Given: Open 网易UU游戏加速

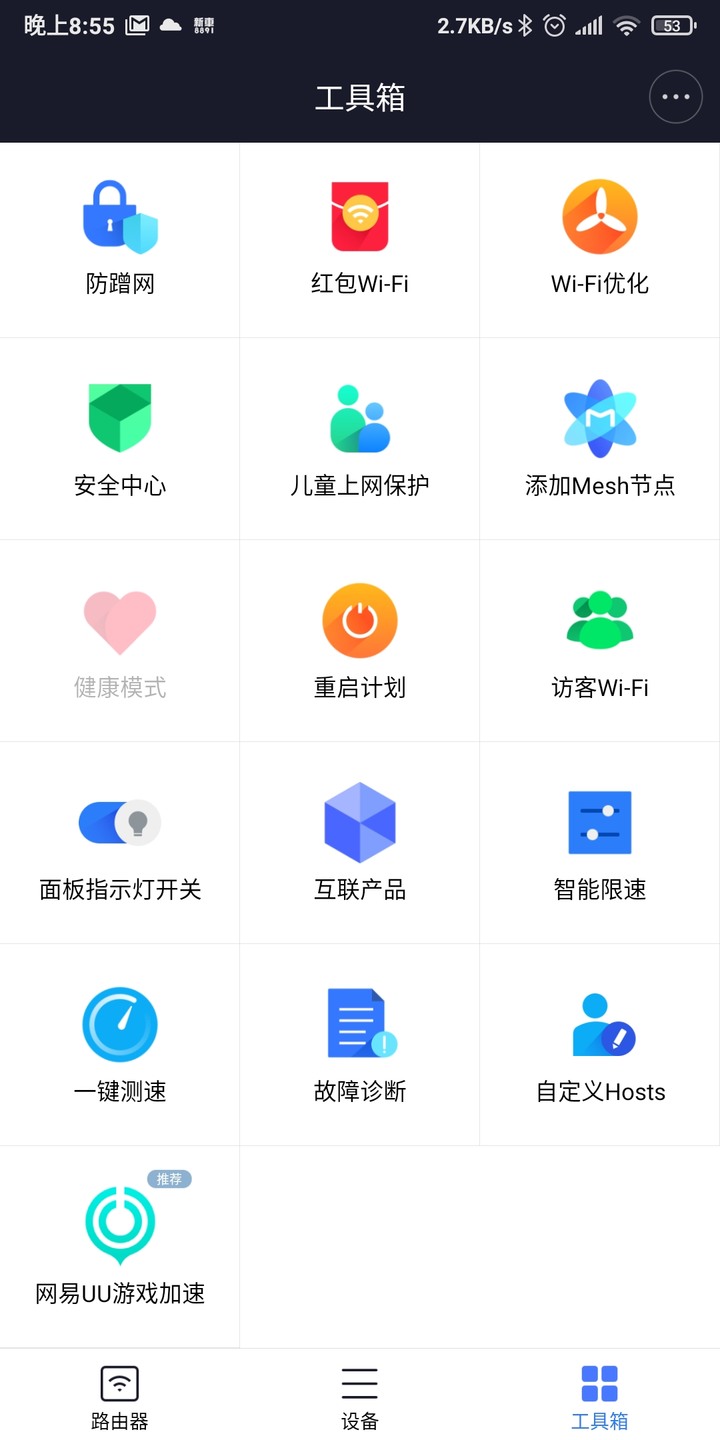Looking at the screenshot, I should 120,1247.
